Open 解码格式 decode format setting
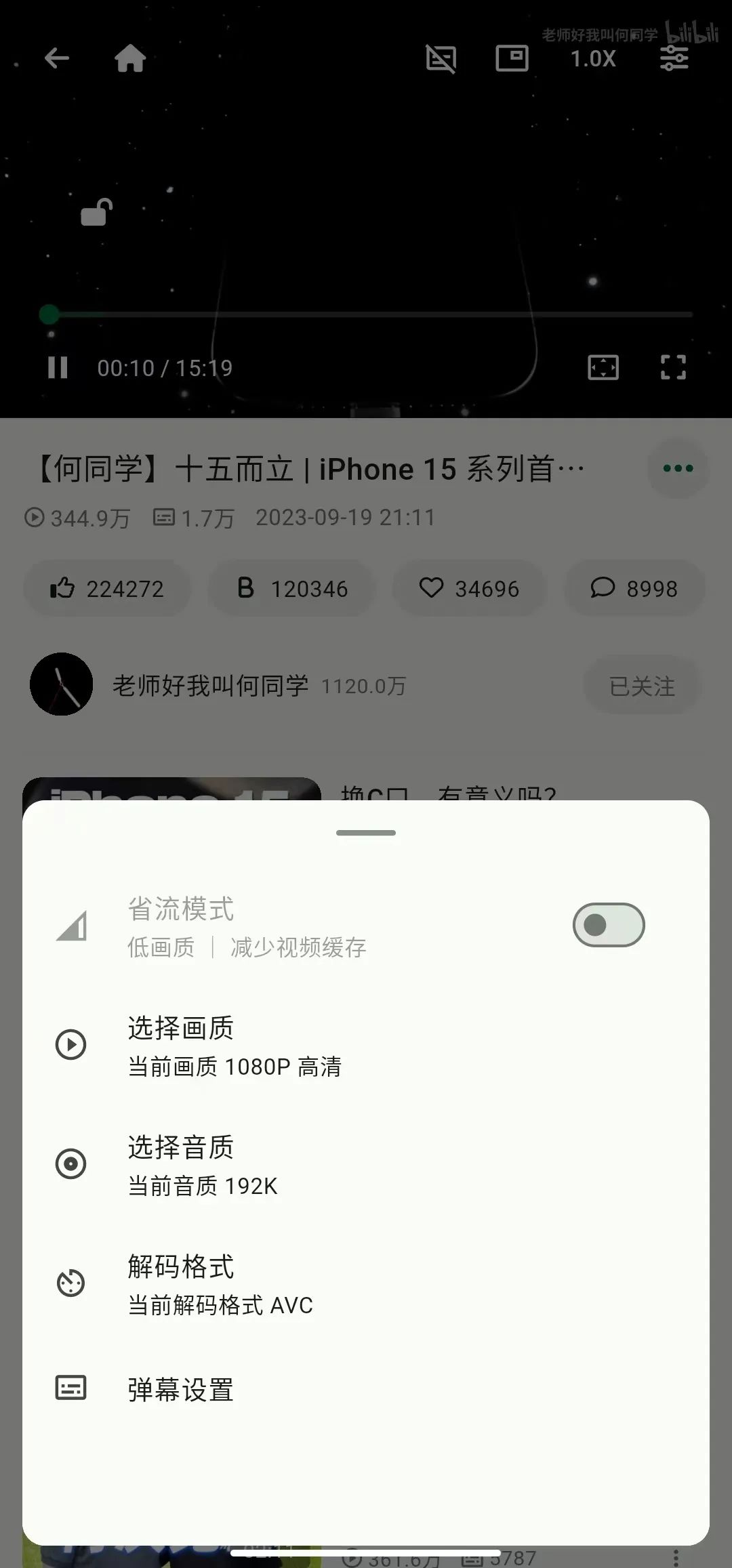Viewport: 732px width, 1568px height. (366, 1284)
